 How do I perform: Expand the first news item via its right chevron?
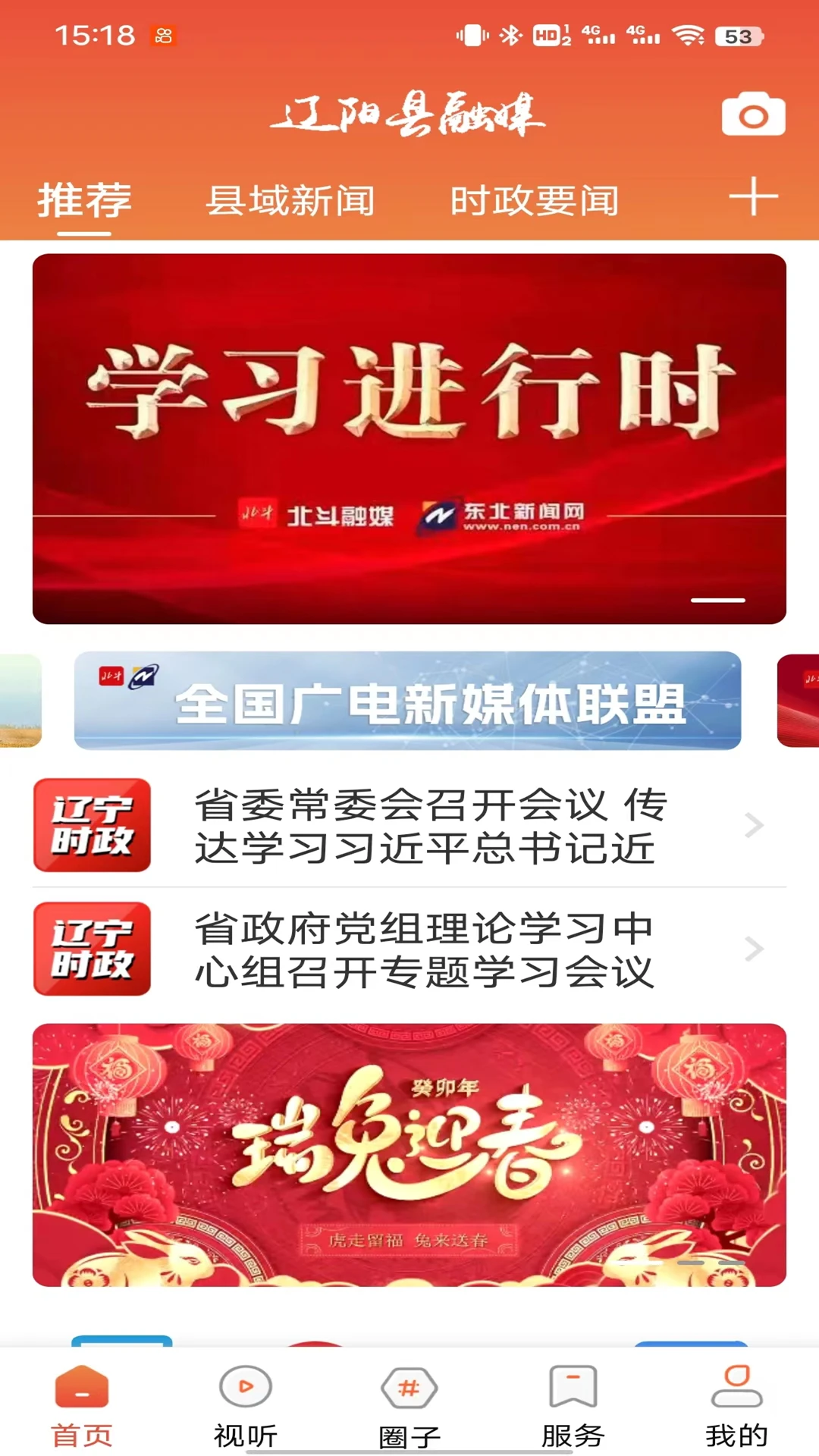tap(752, 826)
